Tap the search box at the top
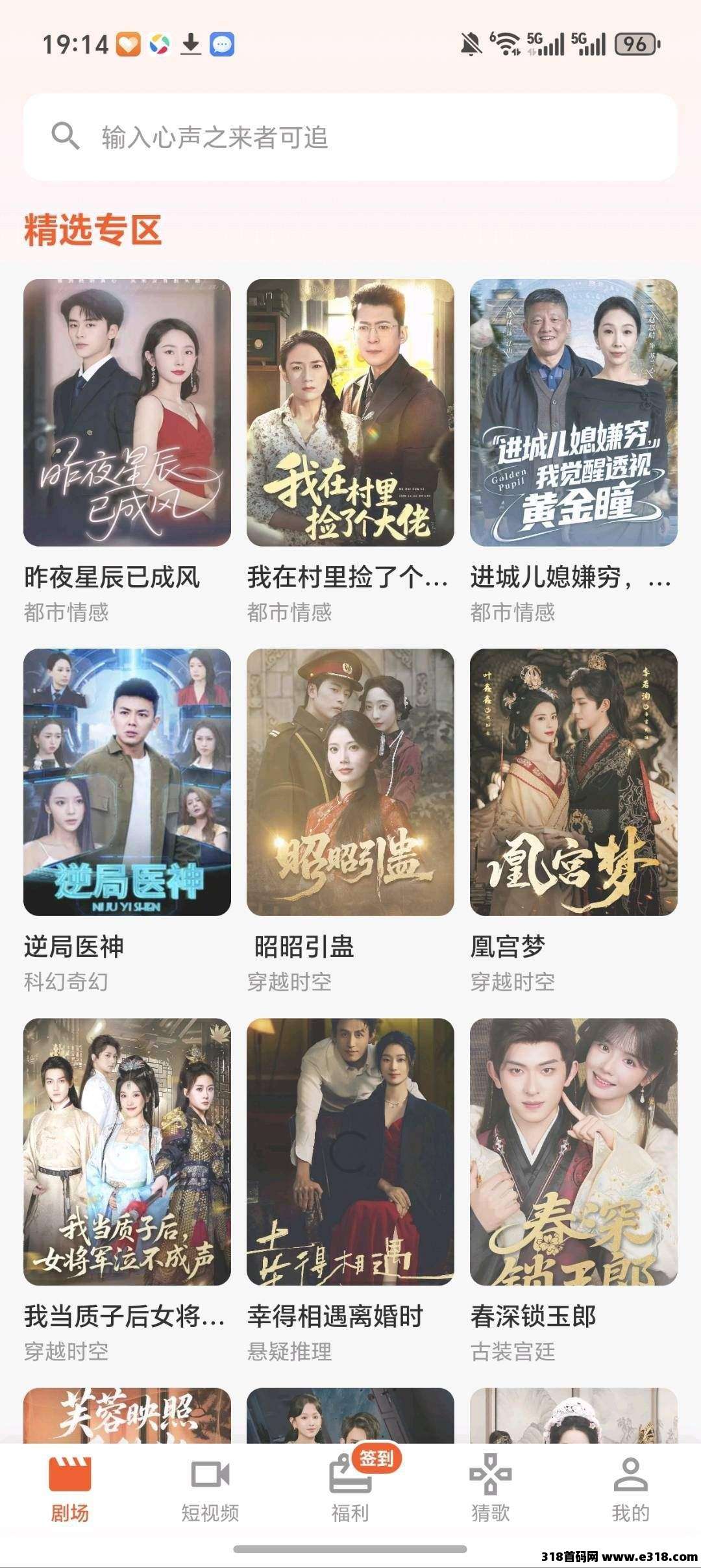The image size is (701, 1568). point(350,137)
